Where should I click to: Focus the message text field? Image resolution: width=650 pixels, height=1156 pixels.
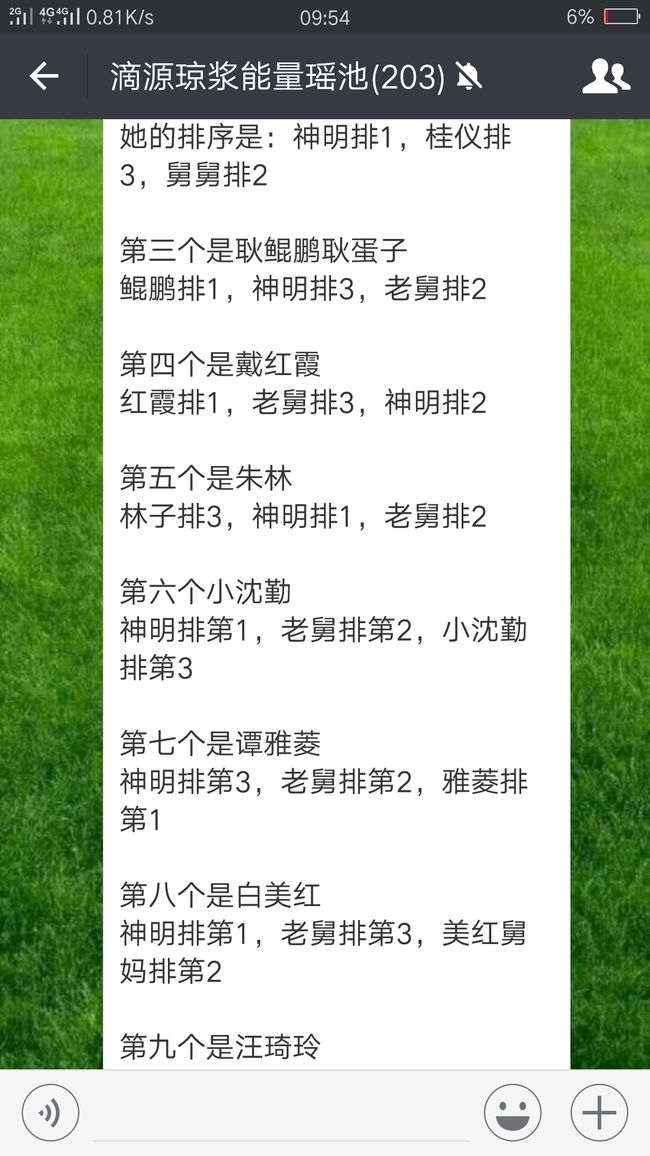(x=282, y=1113)
